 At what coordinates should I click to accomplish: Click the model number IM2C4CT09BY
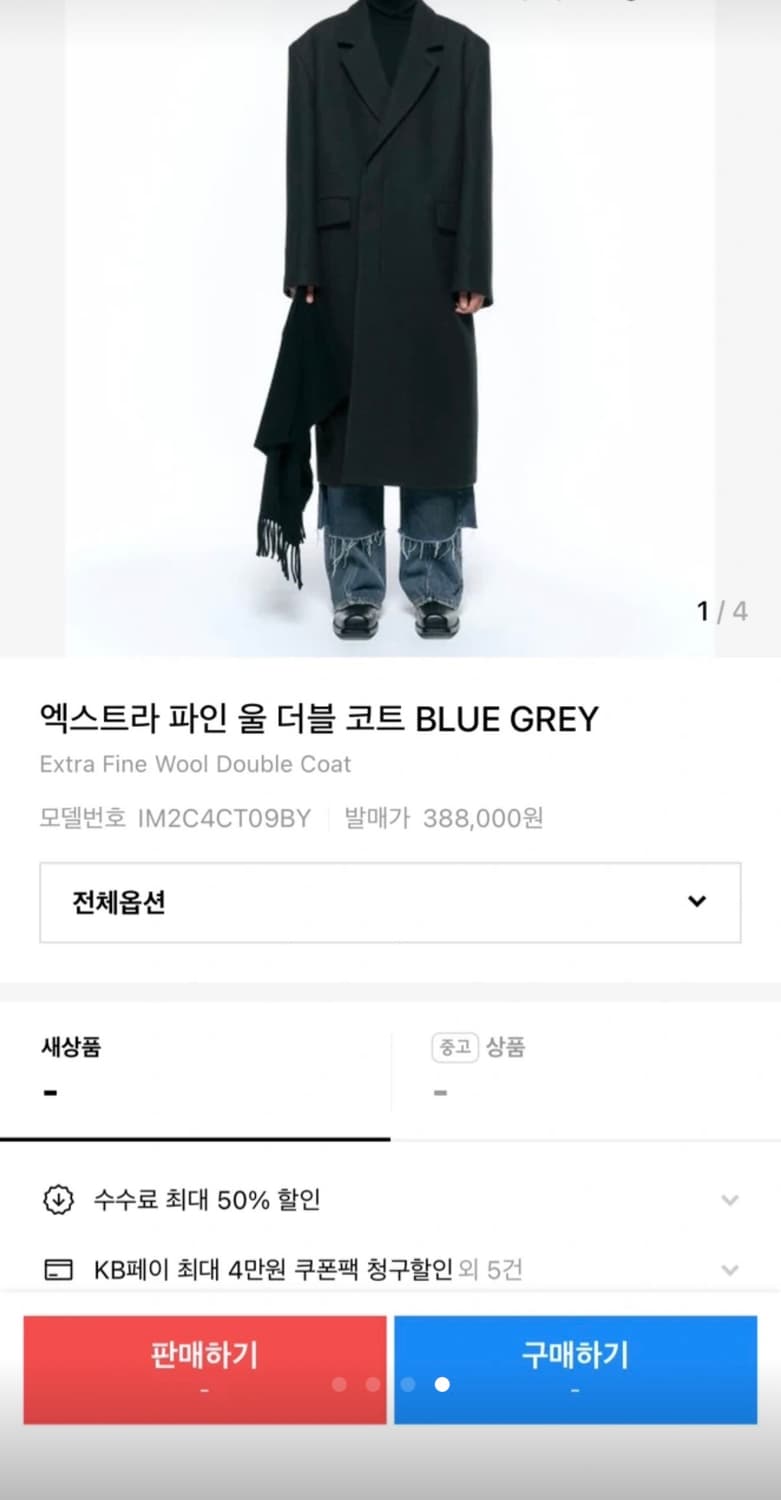pos(222,817)
